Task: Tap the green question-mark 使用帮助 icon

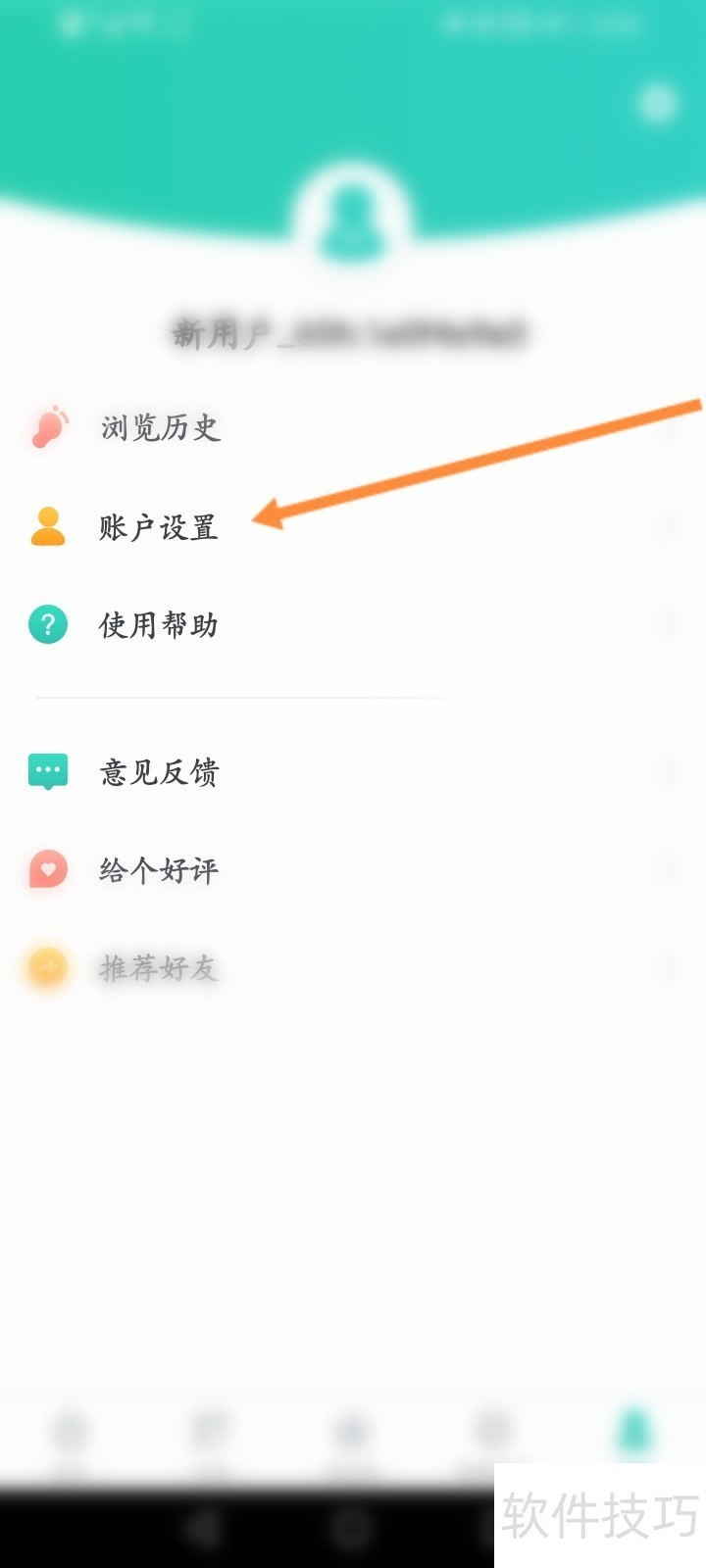Action: [x=47, y=624]
